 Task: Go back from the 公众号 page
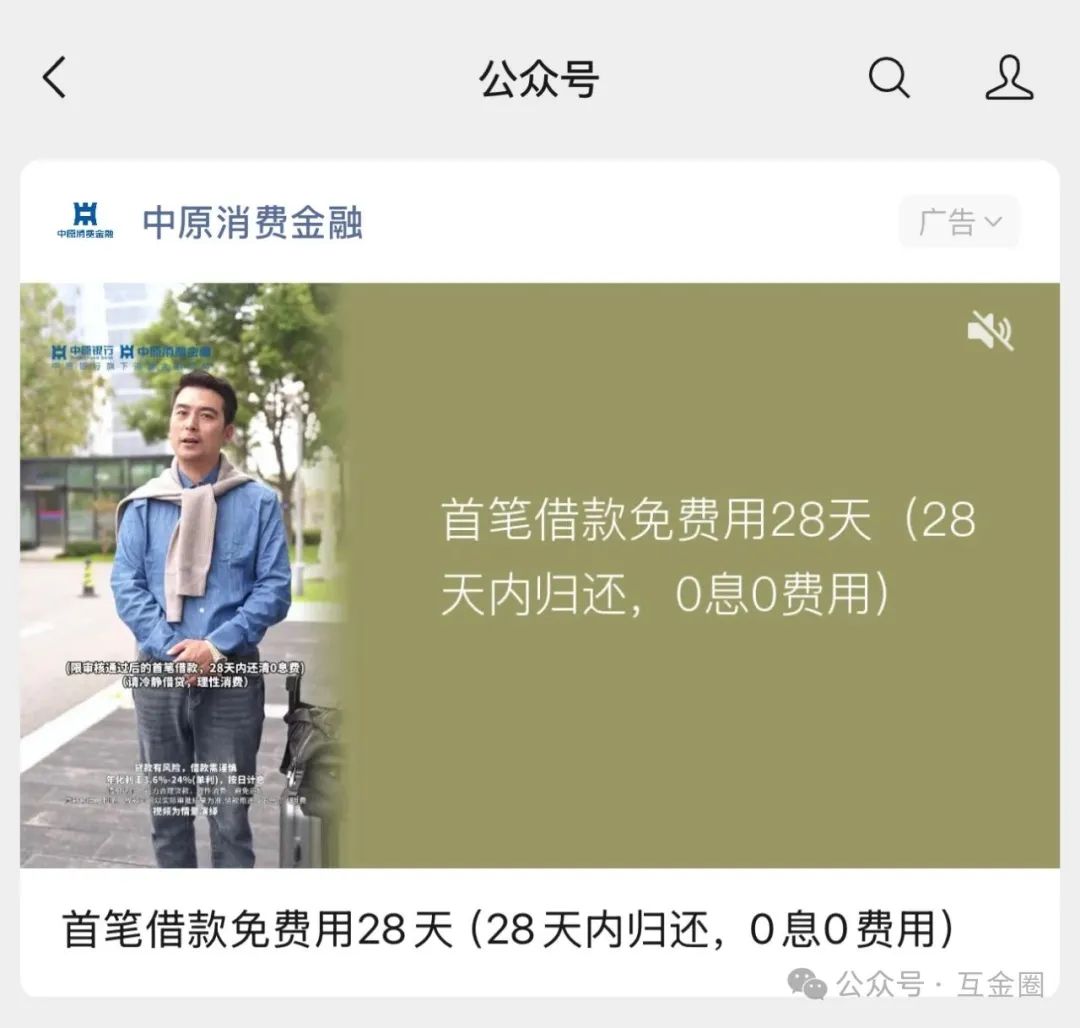pos(54,78)
